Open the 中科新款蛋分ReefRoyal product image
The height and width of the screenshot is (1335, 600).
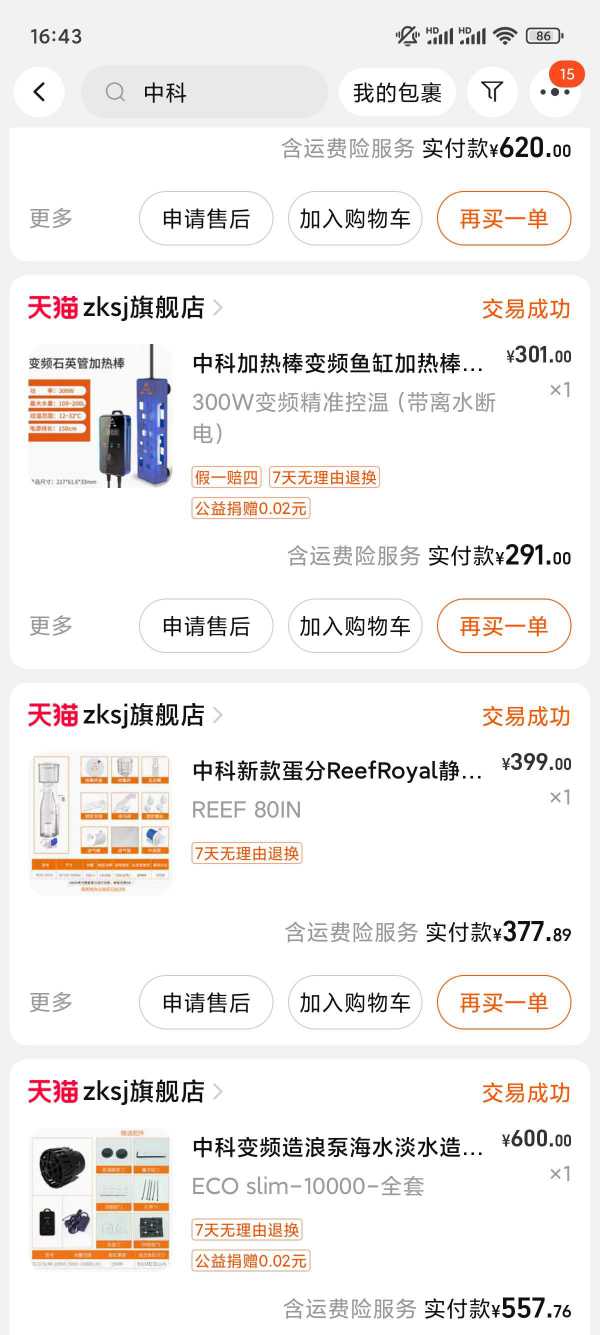(x=100, y=824)
